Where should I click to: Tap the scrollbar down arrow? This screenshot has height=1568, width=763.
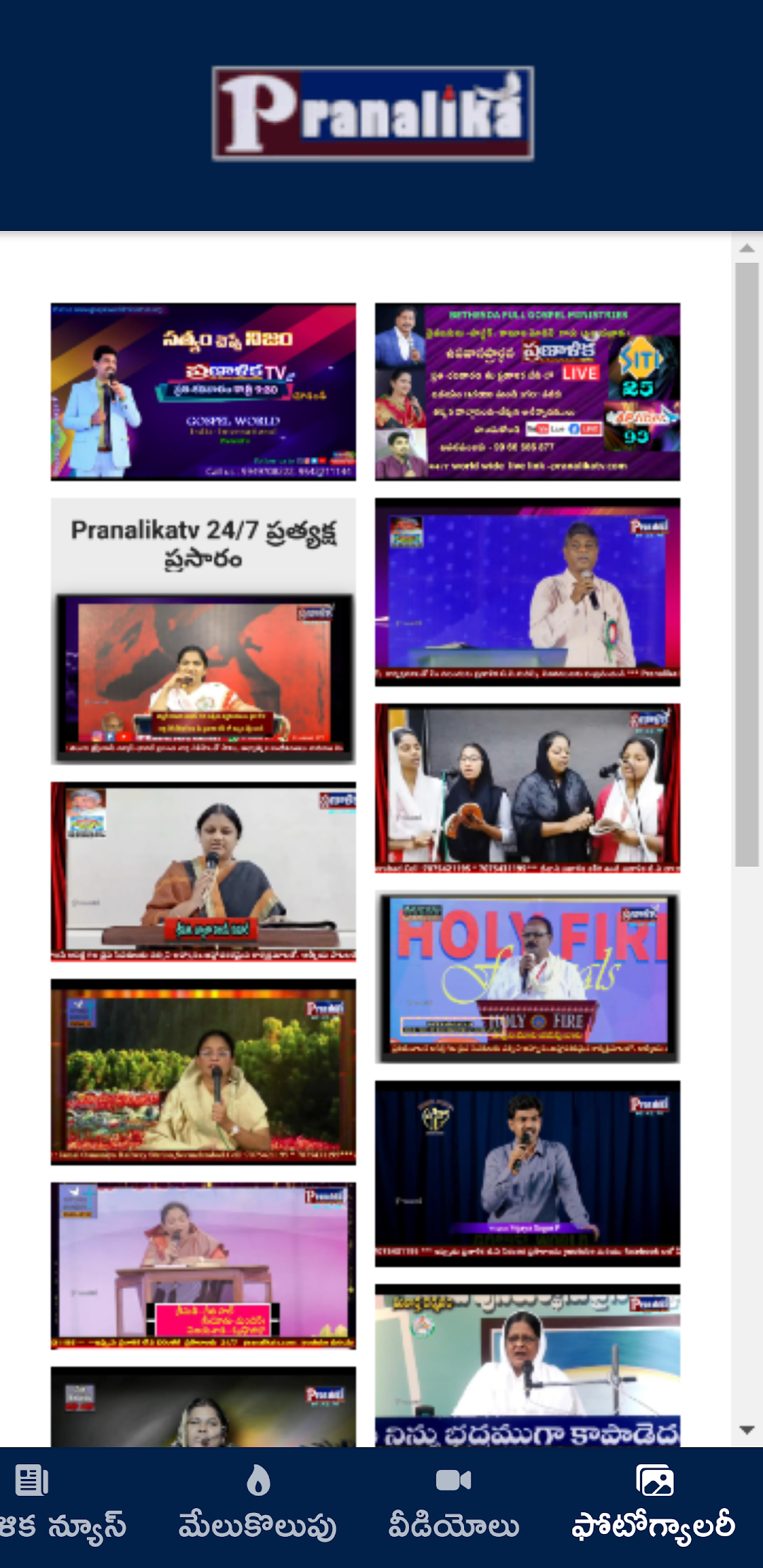(747, 1430)
